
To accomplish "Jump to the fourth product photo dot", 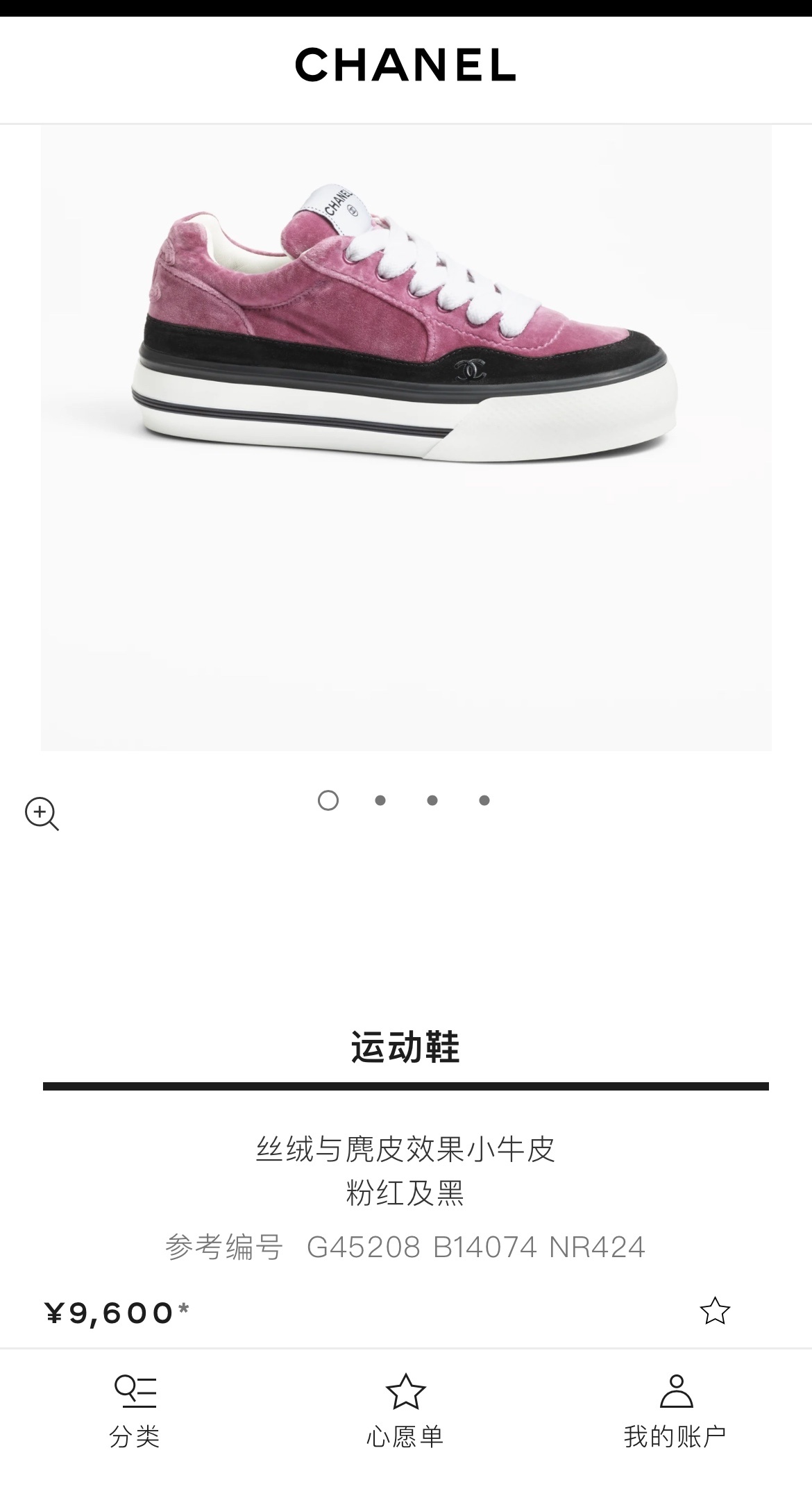I will (x=484, y=800).
